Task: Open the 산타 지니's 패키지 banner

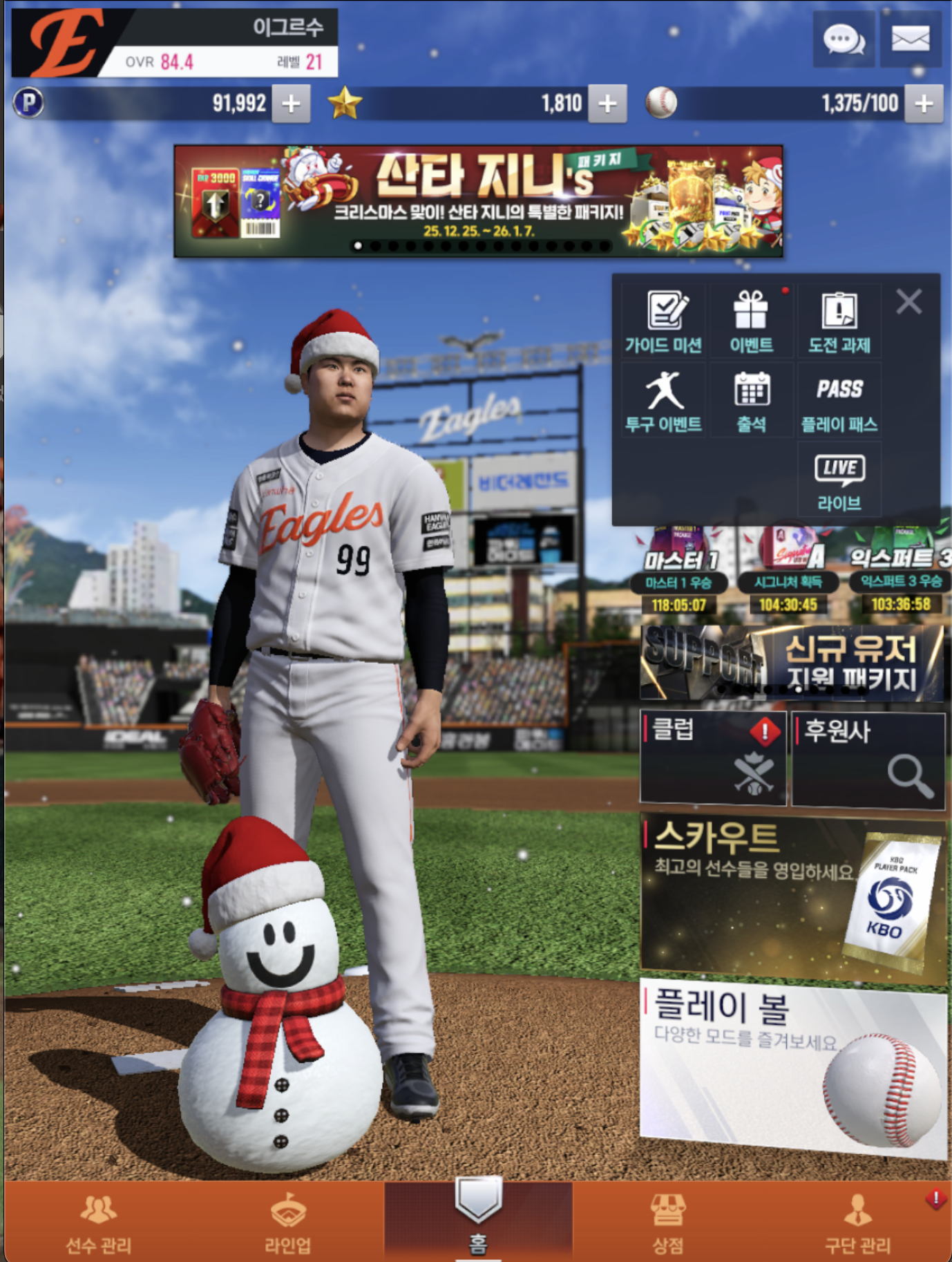Action: [478, 200]
